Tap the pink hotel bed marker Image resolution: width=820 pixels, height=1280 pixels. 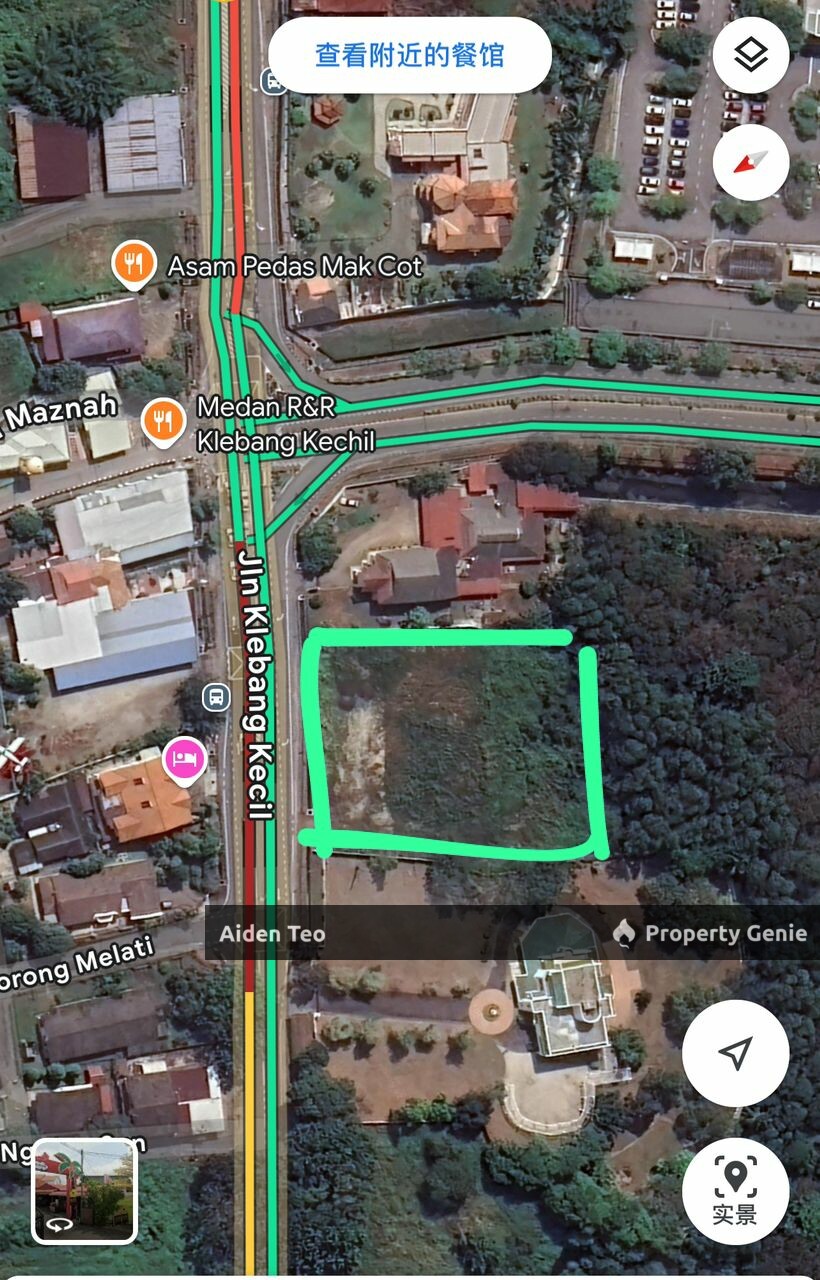185,759
